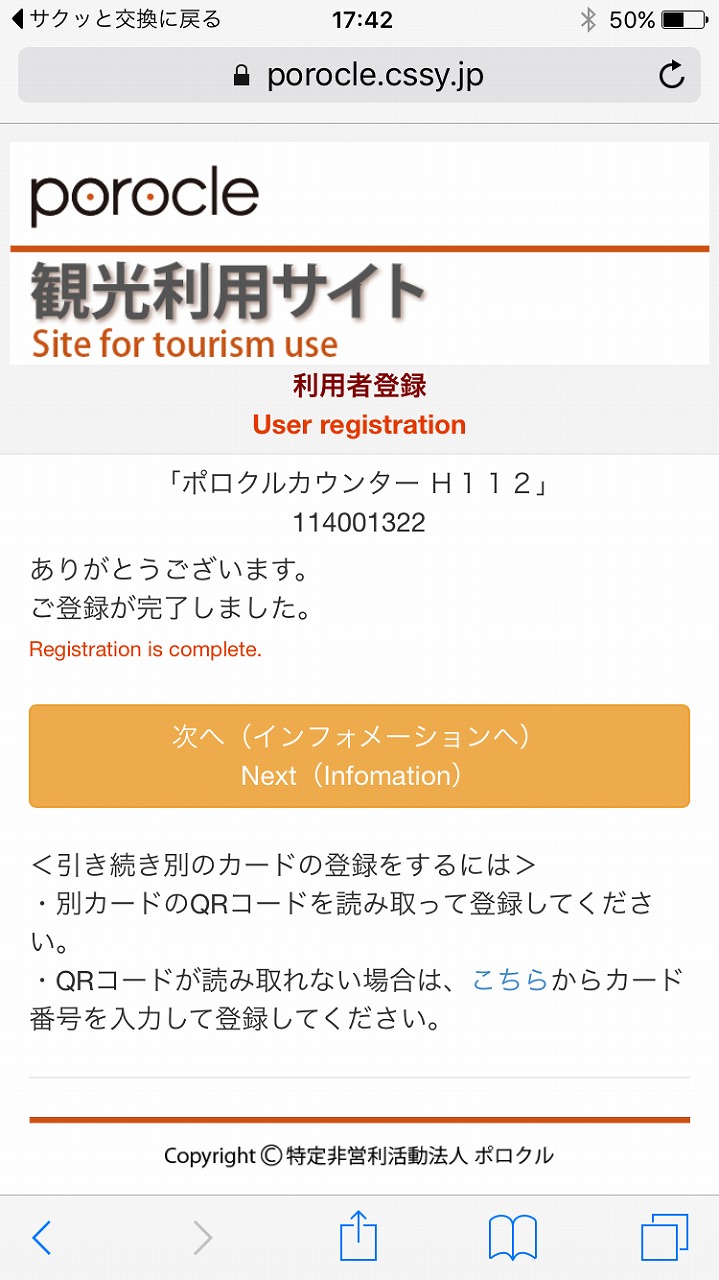
Task: Open the Safari share sheet
Action: coord(359,1238)
